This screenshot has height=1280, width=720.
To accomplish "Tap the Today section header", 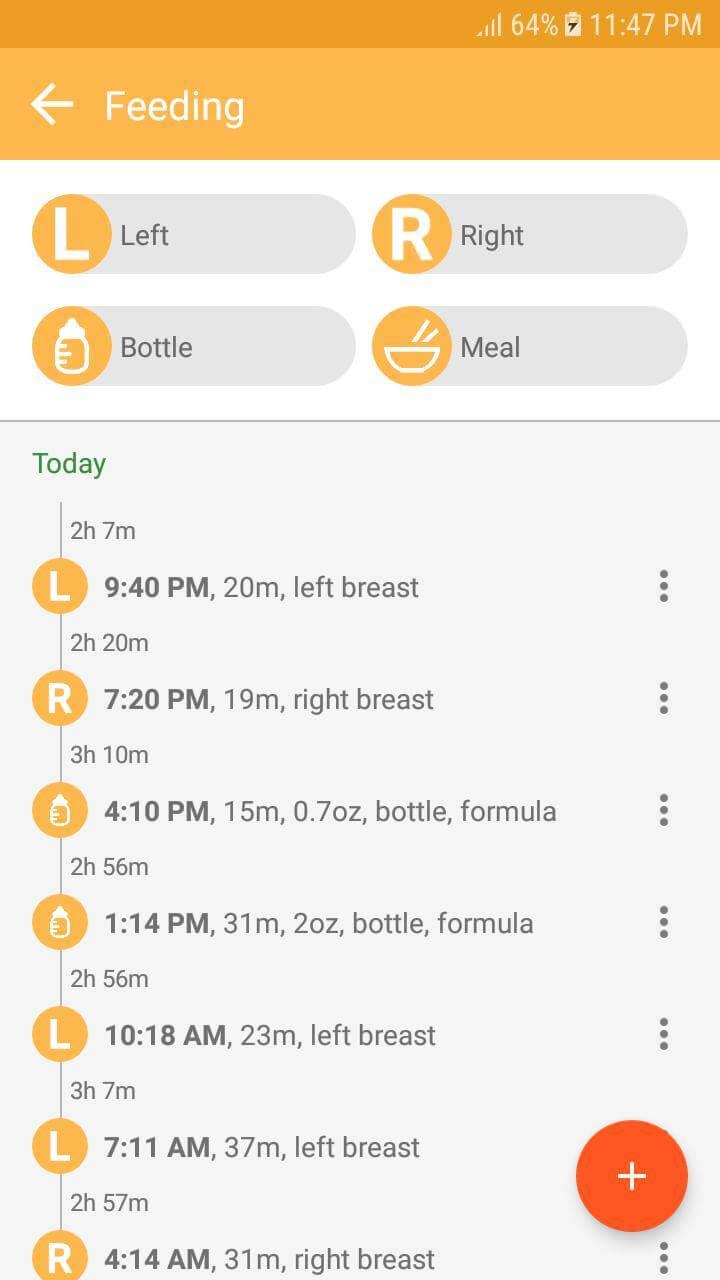I will 68,463.
